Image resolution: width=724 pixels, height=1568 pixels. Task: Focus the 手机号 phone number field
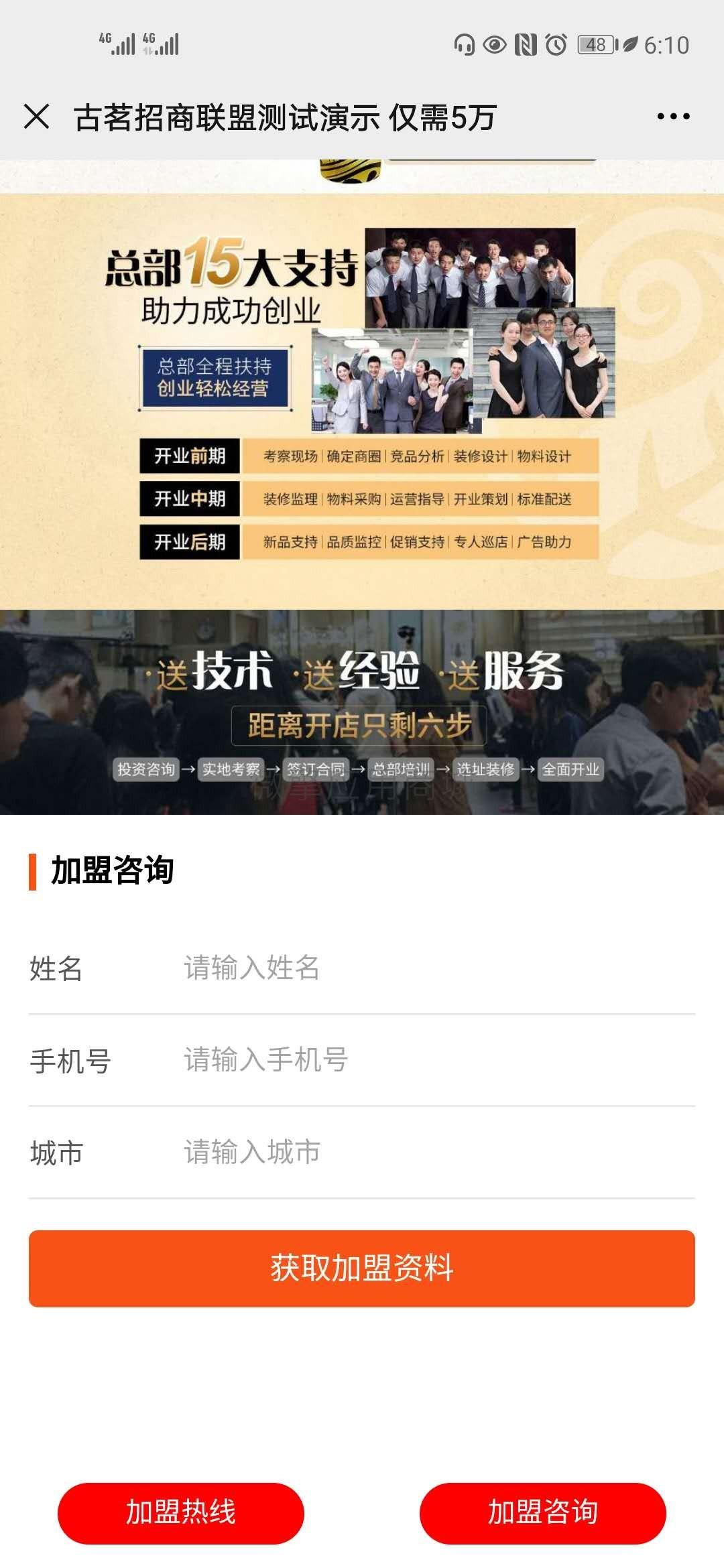pos(436,1060)
